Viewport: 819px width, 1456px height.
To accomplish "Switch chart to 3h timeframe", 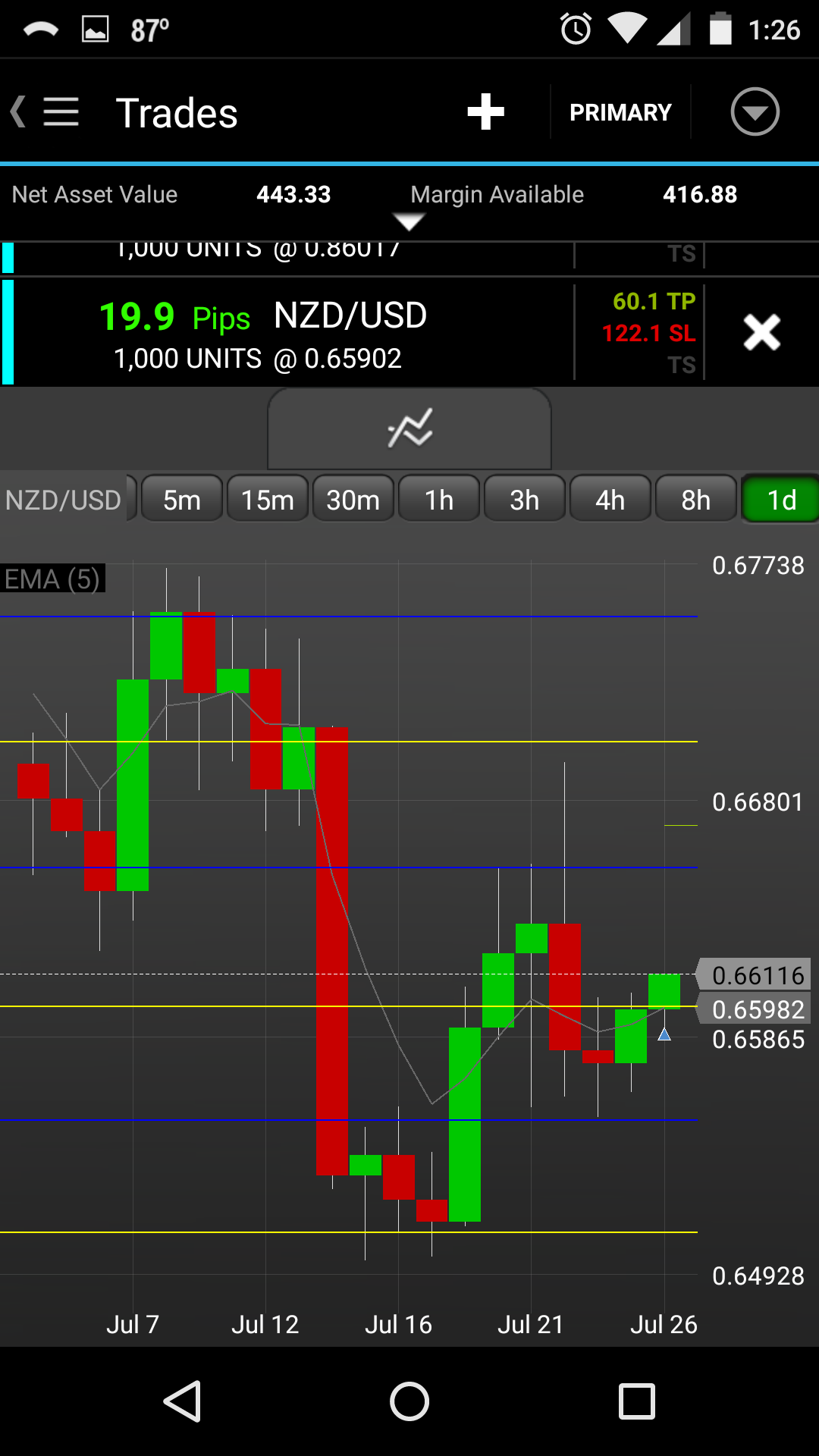I will click(525, 500).
